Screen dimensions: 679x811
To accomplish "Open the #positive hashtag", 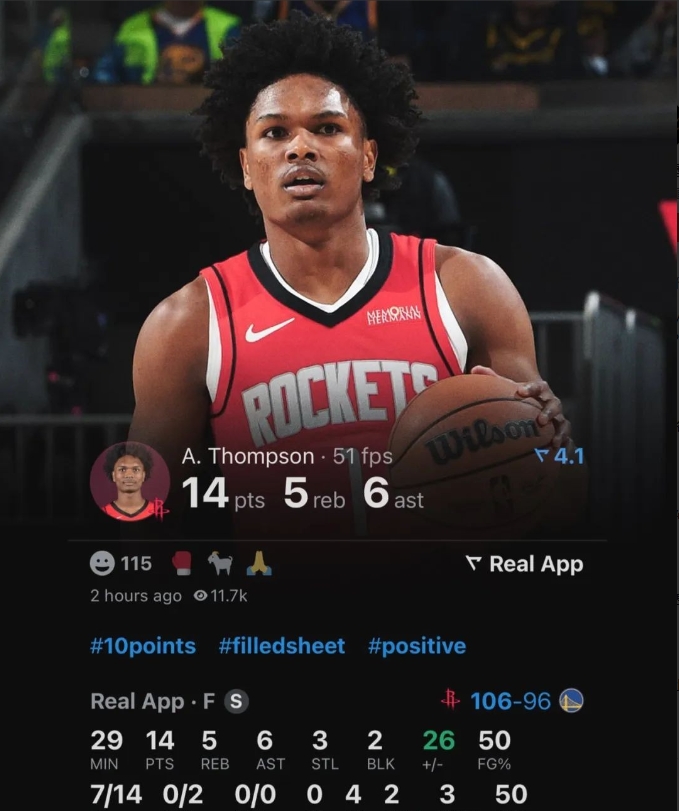I will click(416, 646).
